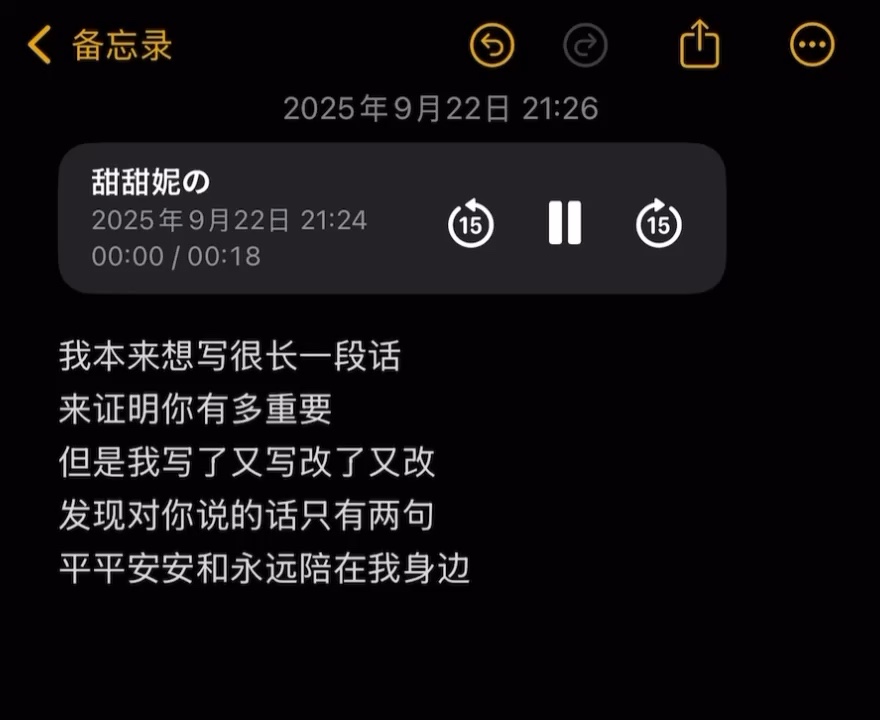Rewind the recording 15 seconds

point(471,222)
